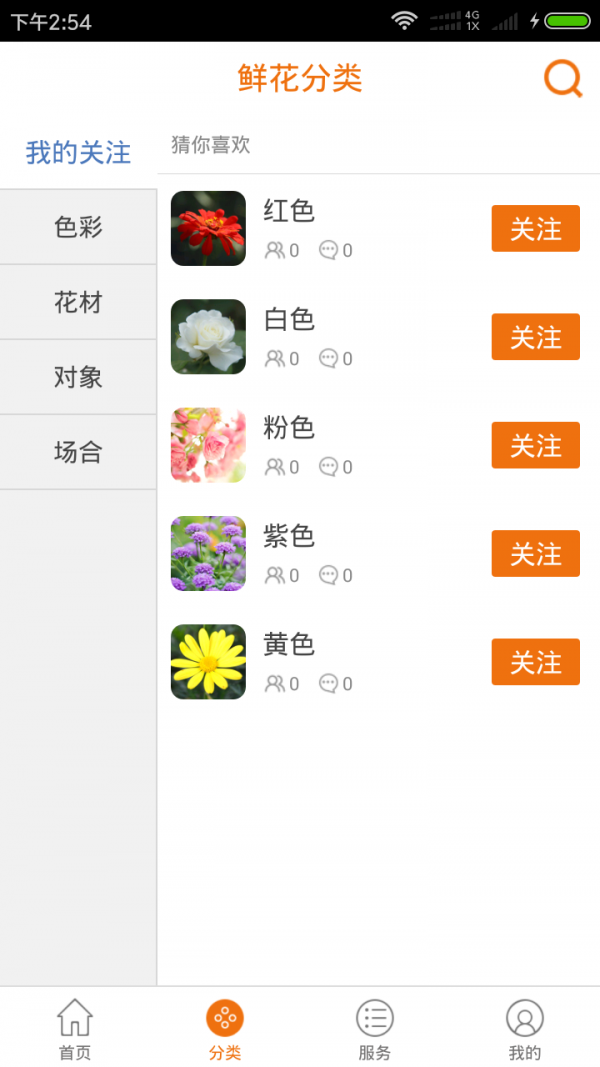Image resolution: width=600 pixels, height=1067 pixels.
Task: Select the 我的关注 category
Action: point(78,153)
